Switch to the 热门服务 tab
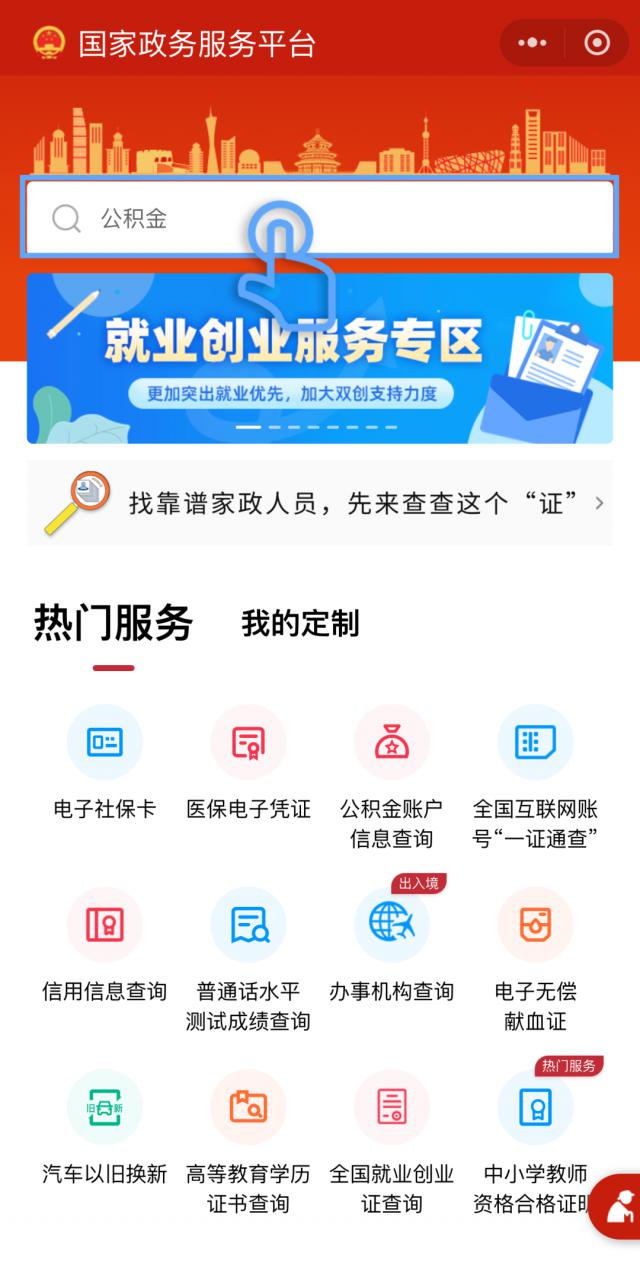Image resolution: width=640 pixels, height=1265 pixels. pyautogui.click(x=113, y=624)
